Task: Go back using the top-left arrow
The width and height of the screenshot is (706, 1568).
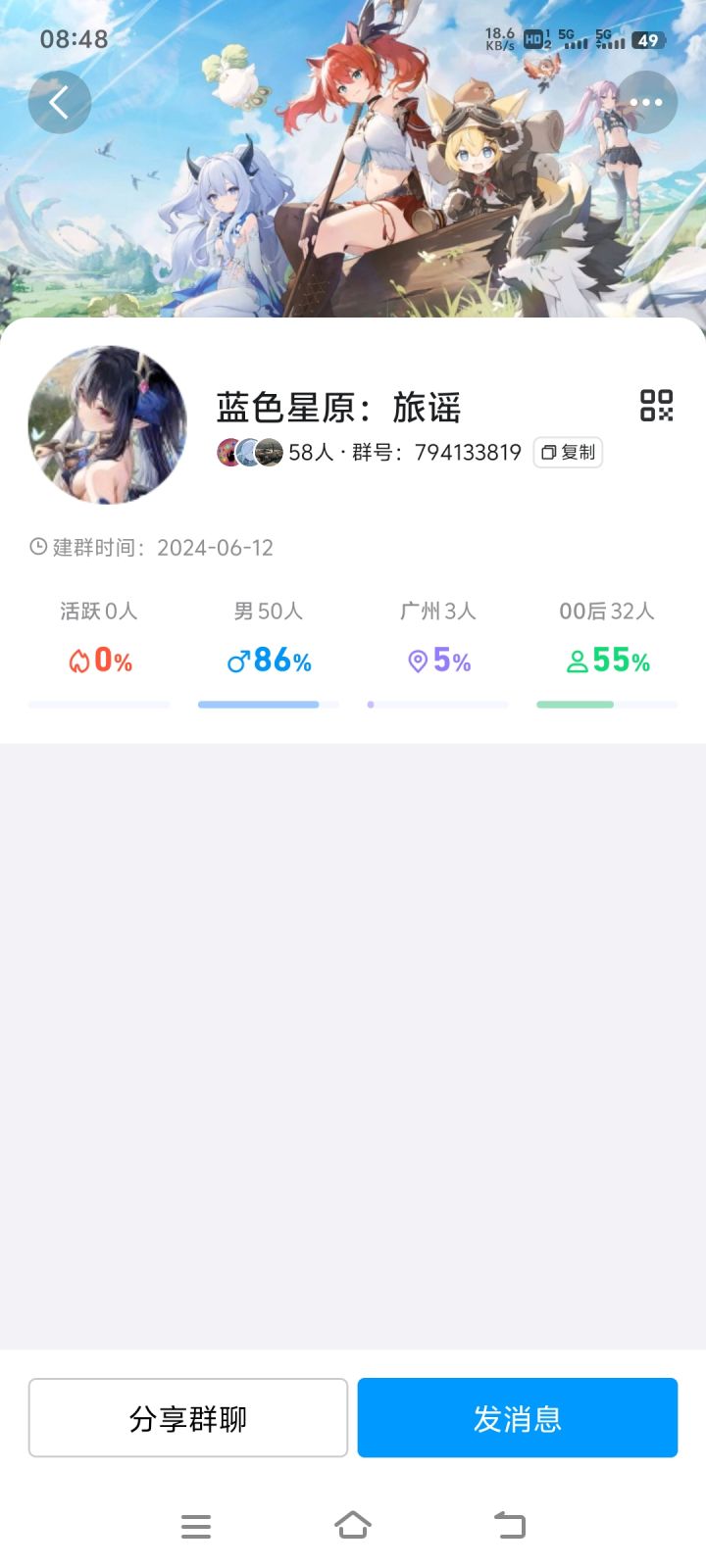Action: pyautogui.click(x=59, y=102)
